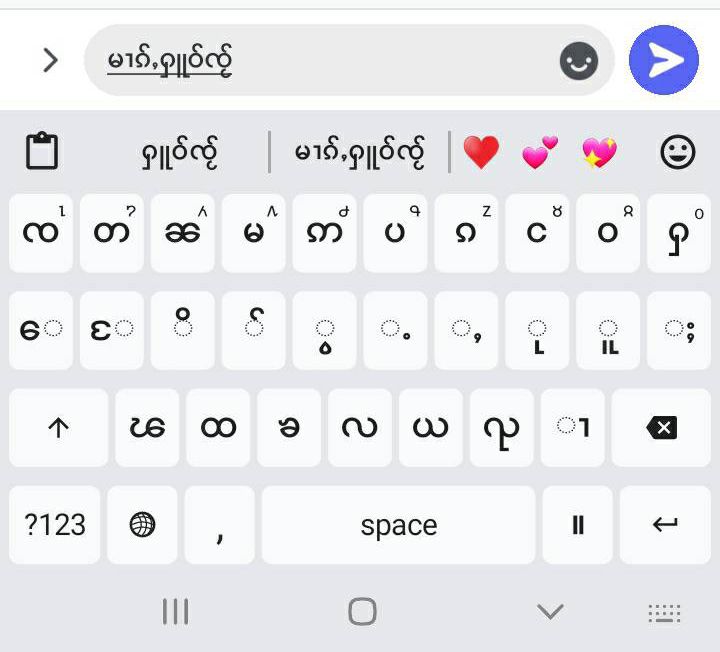This screenshot has width=720, height=652.
Task: Send the typed message
Action: [x=664, y=60]
